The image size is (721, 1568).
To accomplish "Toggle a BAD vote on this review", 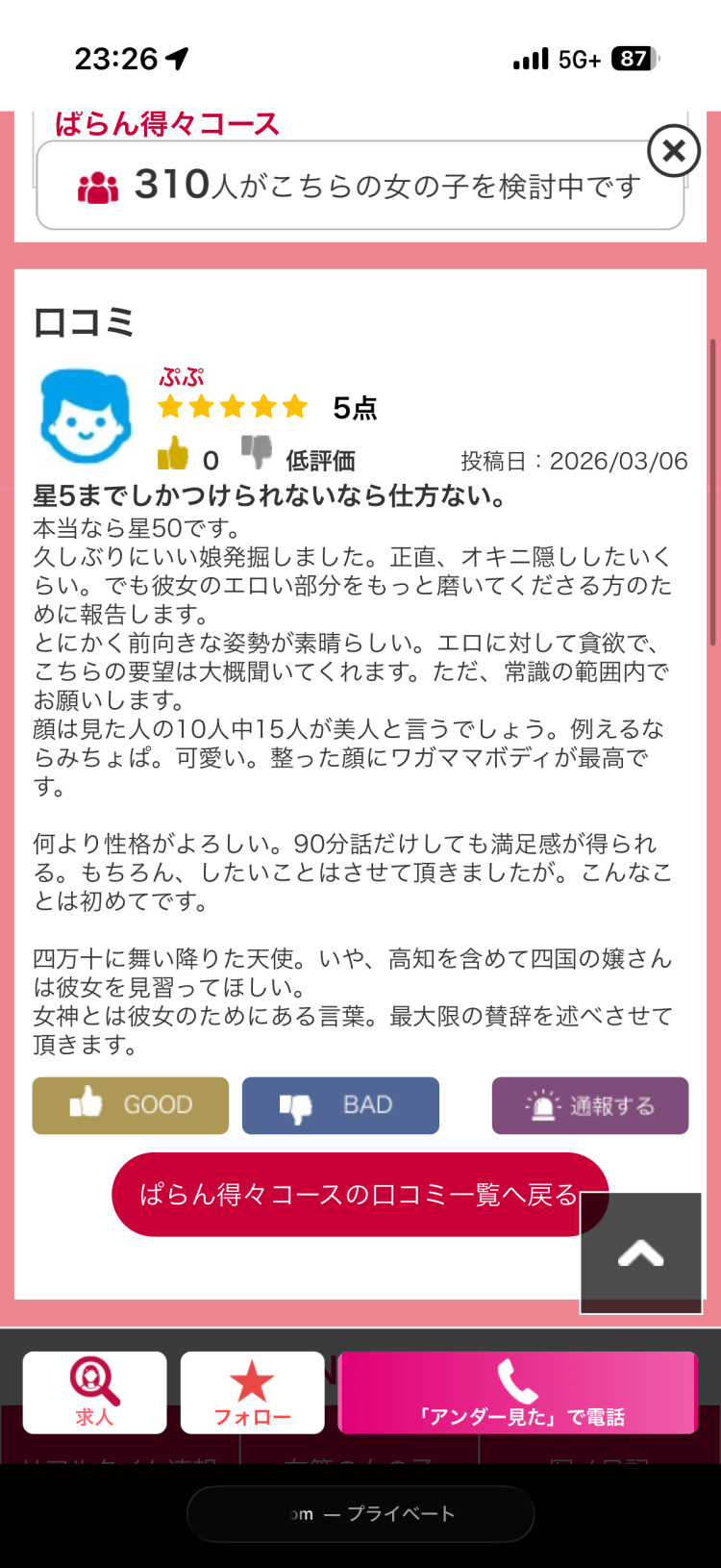I will coord(340,1105).
